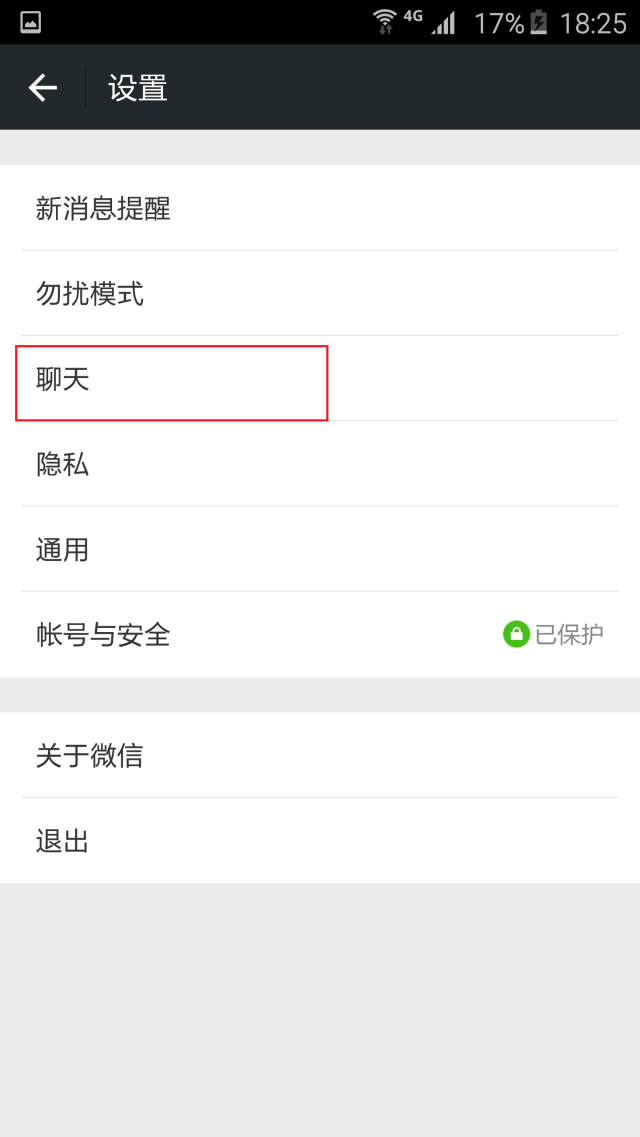Open 勿扰模式 settings
The width and height of the screenshot is (640, 1137).
320,293
